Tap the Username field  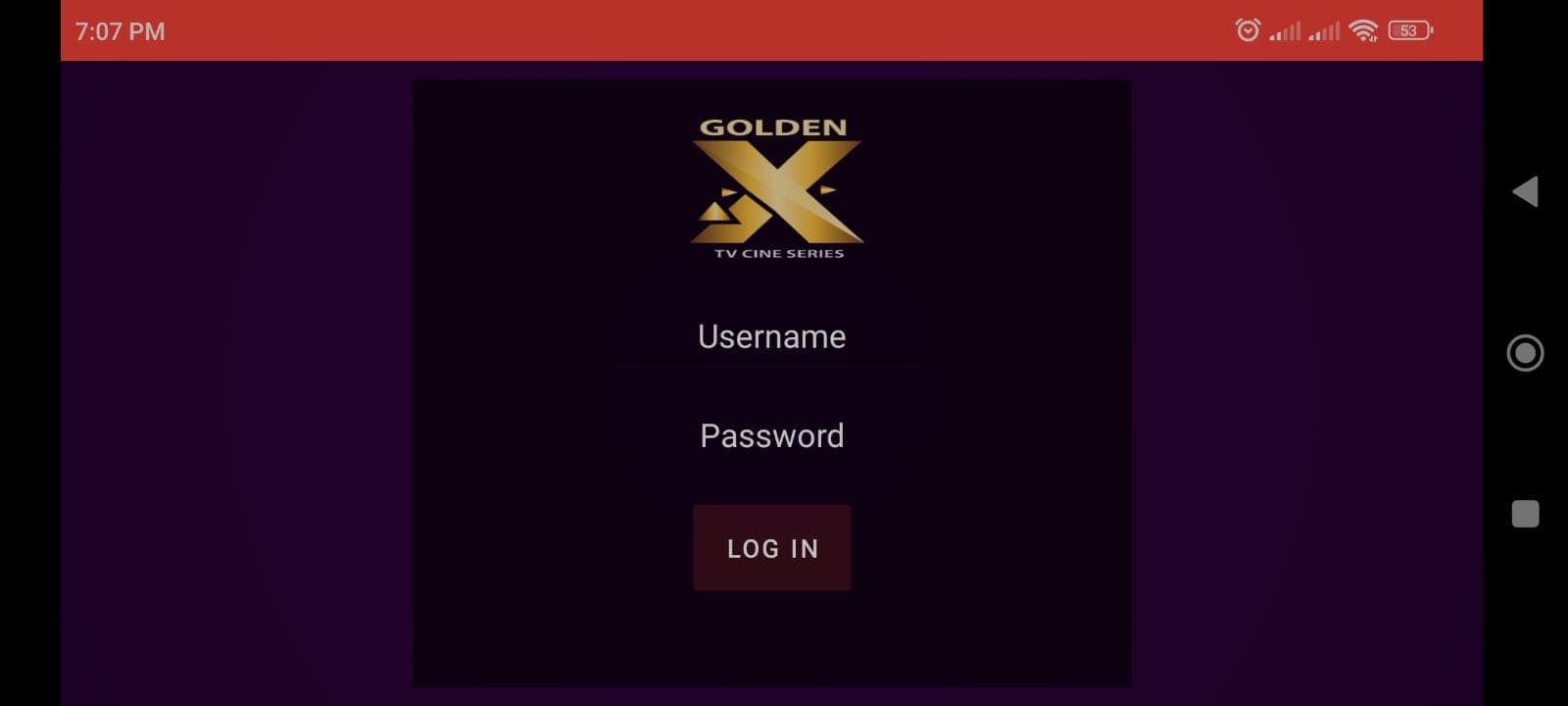click(771, 337)
